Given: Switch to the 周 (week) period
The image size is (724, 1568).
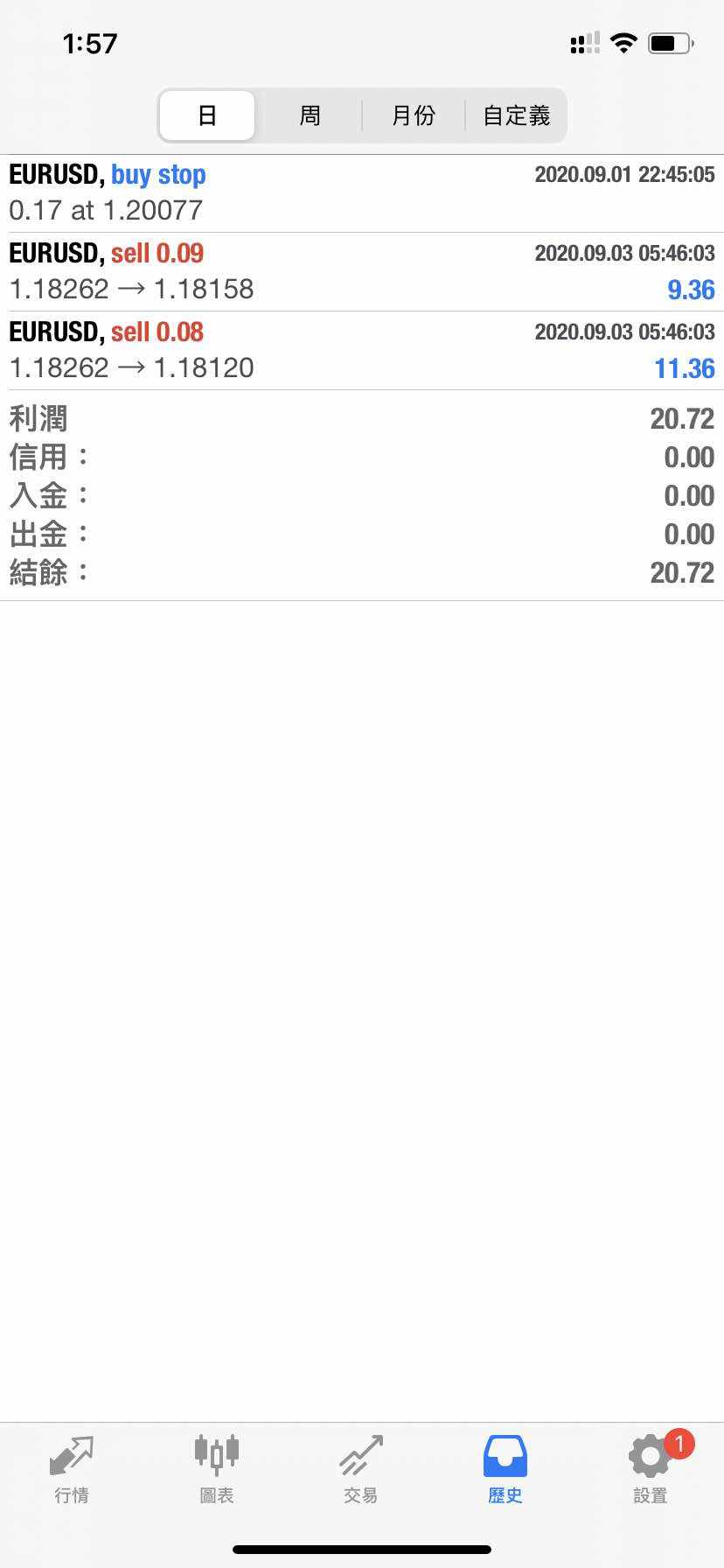Looking at the screenshot, I should (310, 115).
